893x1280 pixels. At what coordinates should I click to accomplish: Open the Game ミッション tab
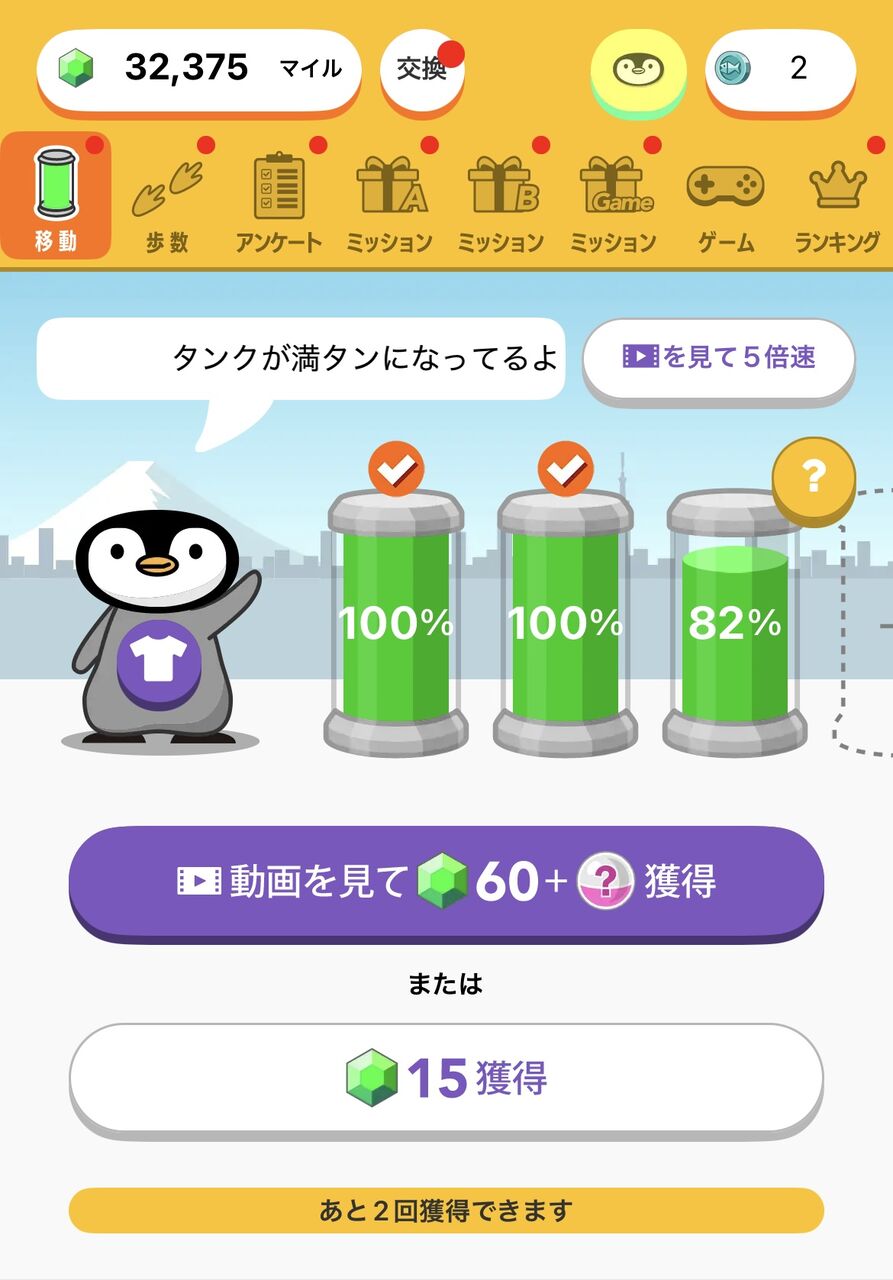(x=613, y=200)
